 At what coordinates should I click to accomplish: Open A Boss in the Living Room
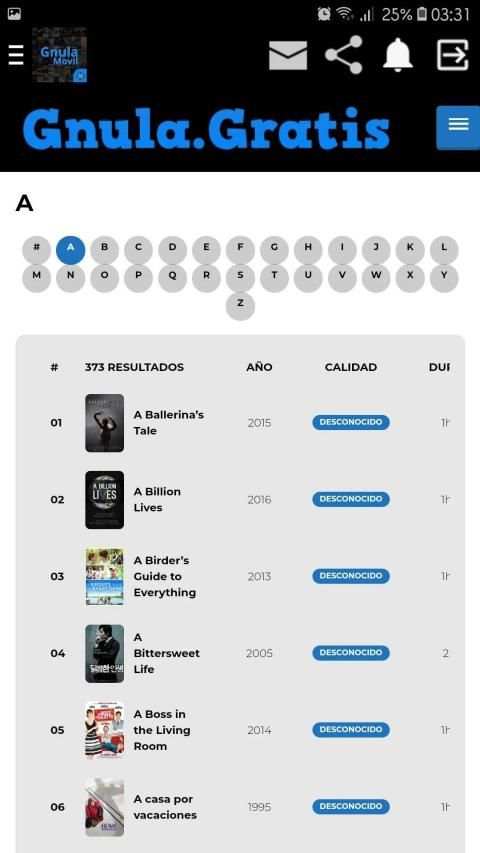click(x=162, y=730)
